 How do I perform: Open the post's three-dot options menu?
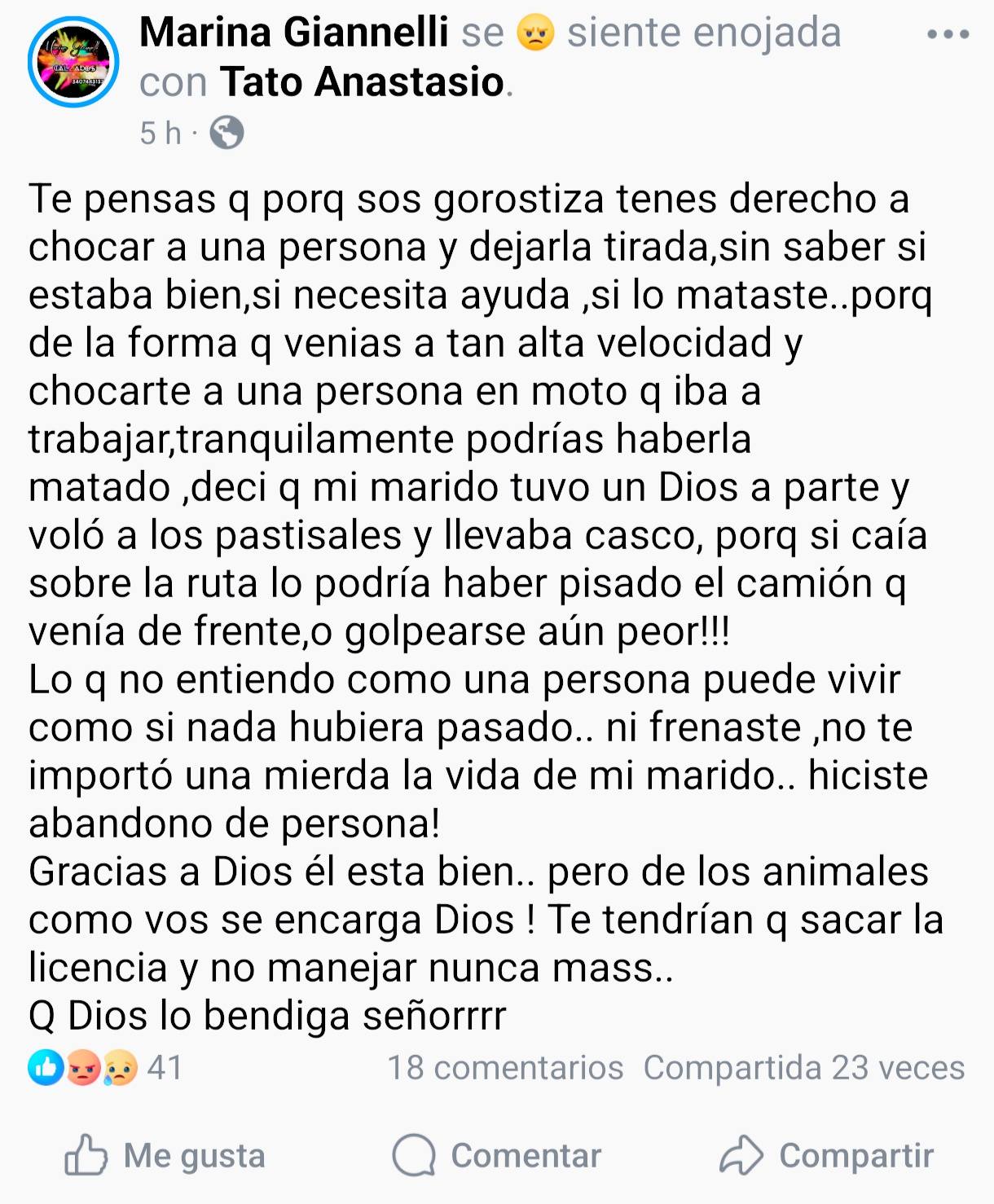click(x=948, y=35)
